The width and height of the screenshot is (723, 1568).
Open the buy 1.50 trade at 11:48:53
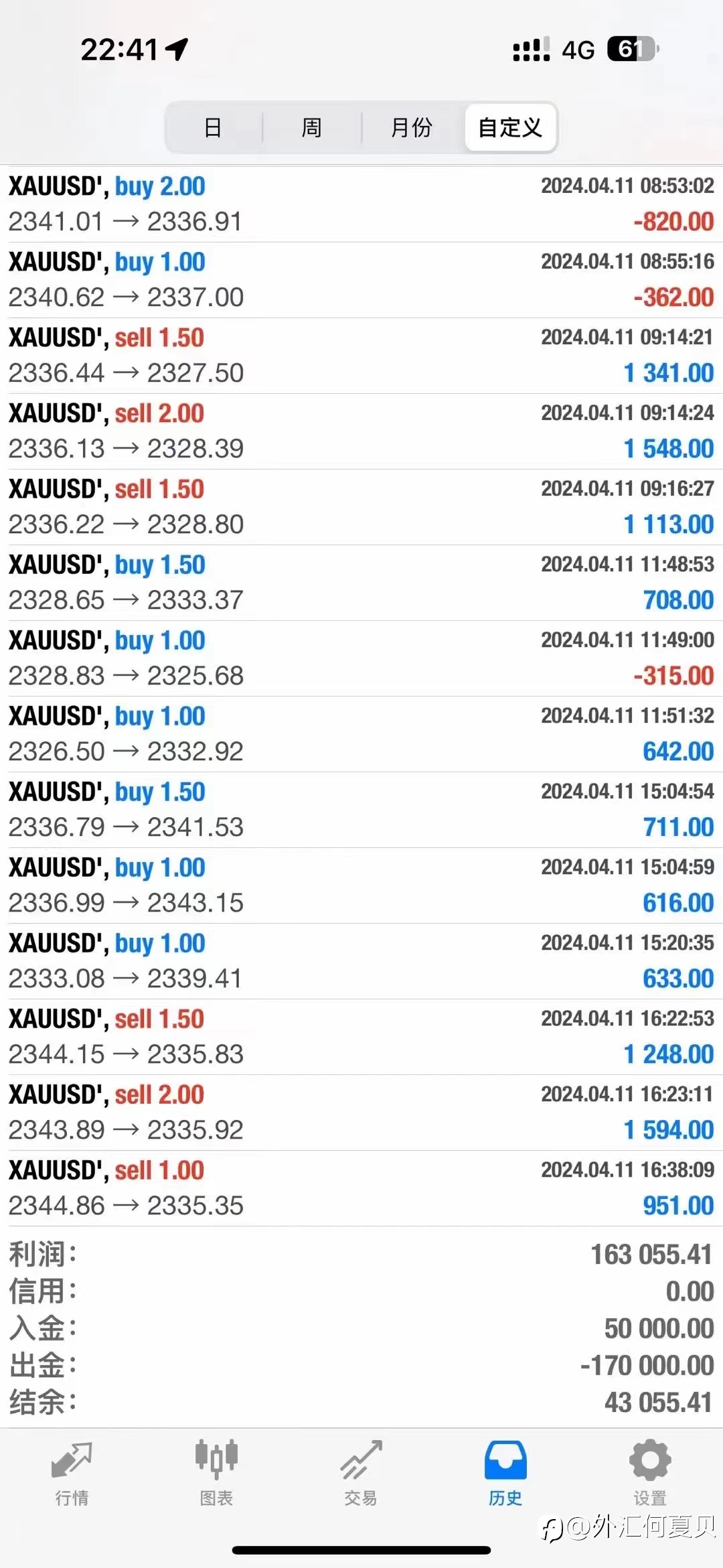click(361, 583)
